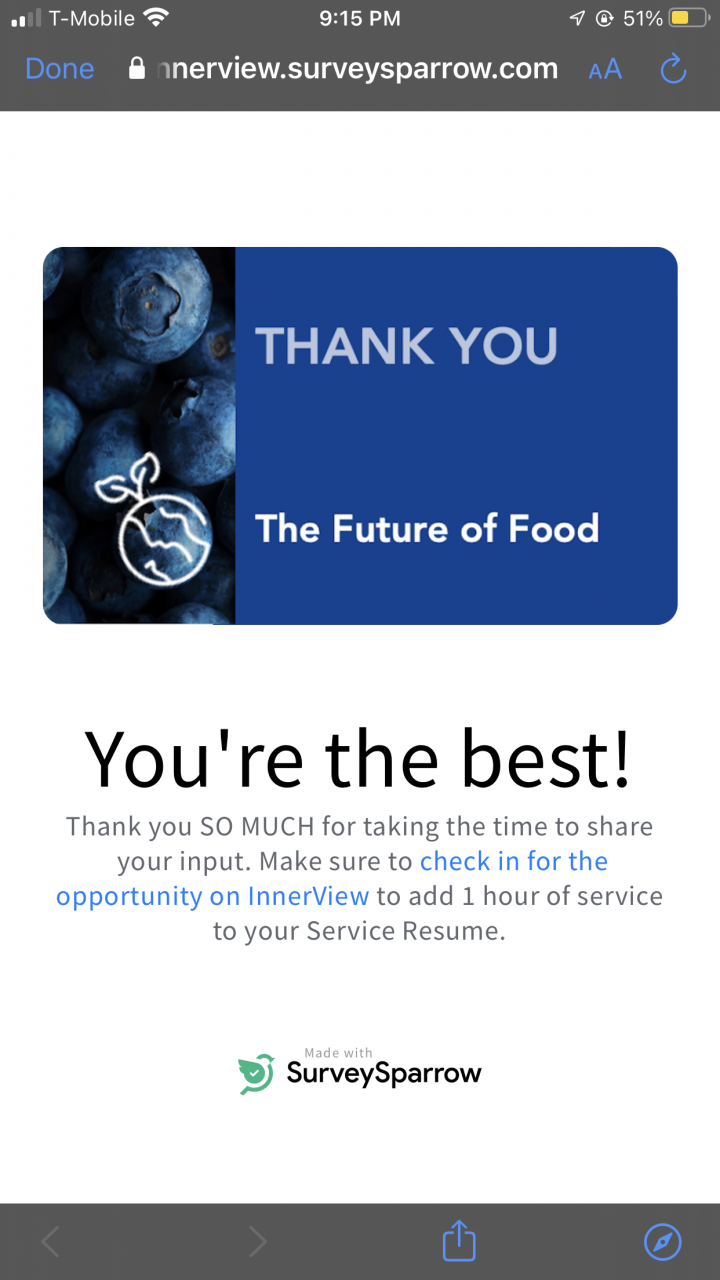Open the Made with SurveySparrow link
The height and width of the screenshot is (1280, 720).
pyautogui.click(x=360, y=1072)
